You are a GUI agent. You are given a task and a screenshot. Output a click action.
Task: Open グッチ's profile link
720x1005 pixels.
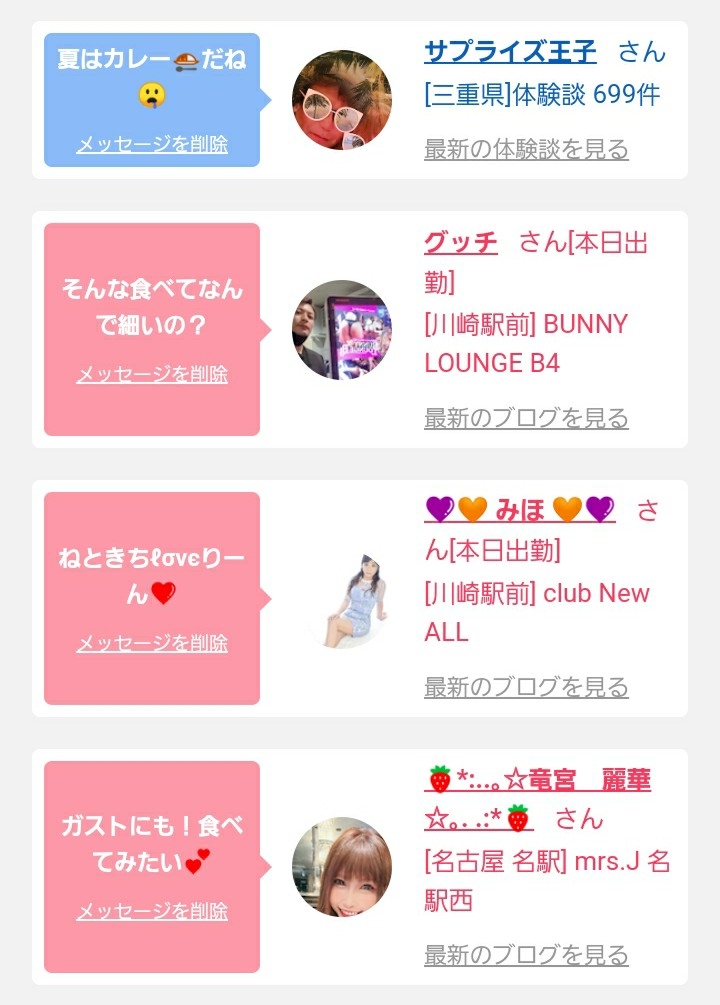point(460,242)
